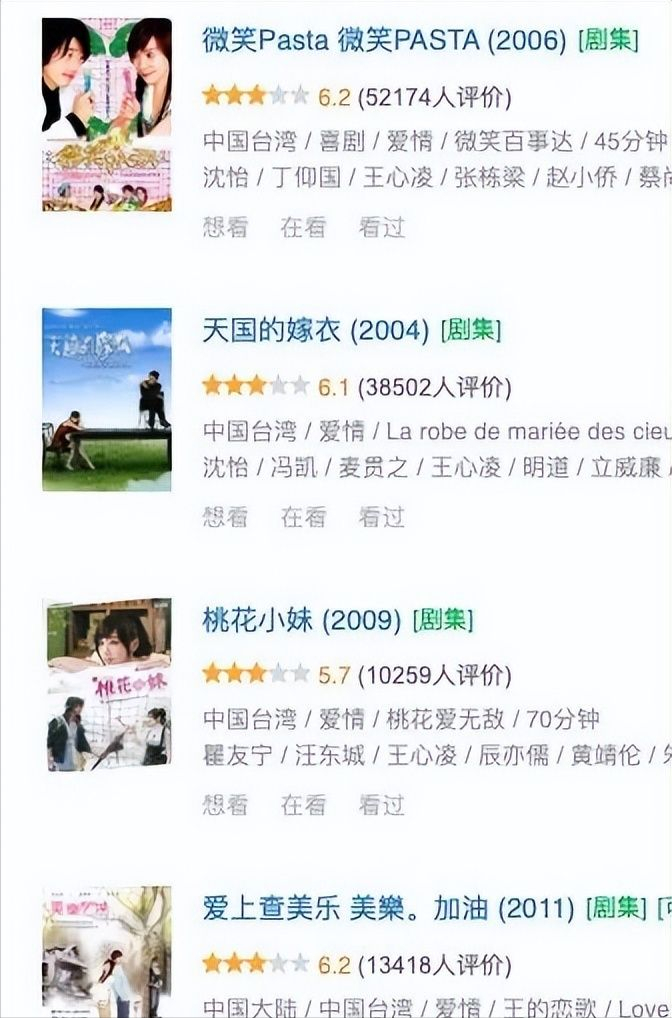The image size is (672, 1018).
Task: Mark 天国的嫁衣 as 看过
Action: [382, 517]
